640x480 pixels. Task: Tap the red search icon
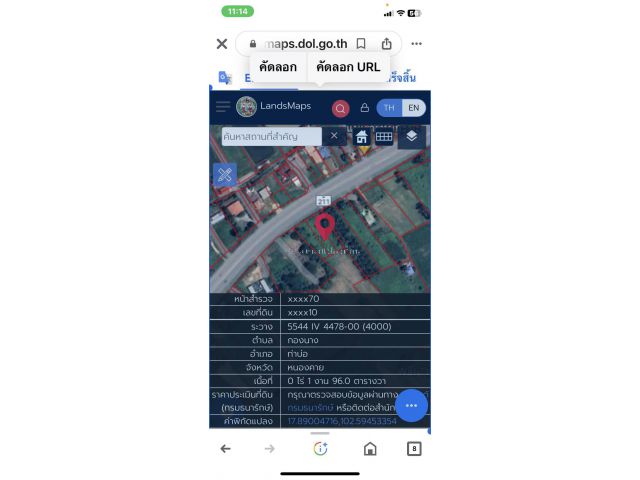(x=340, y=108)
